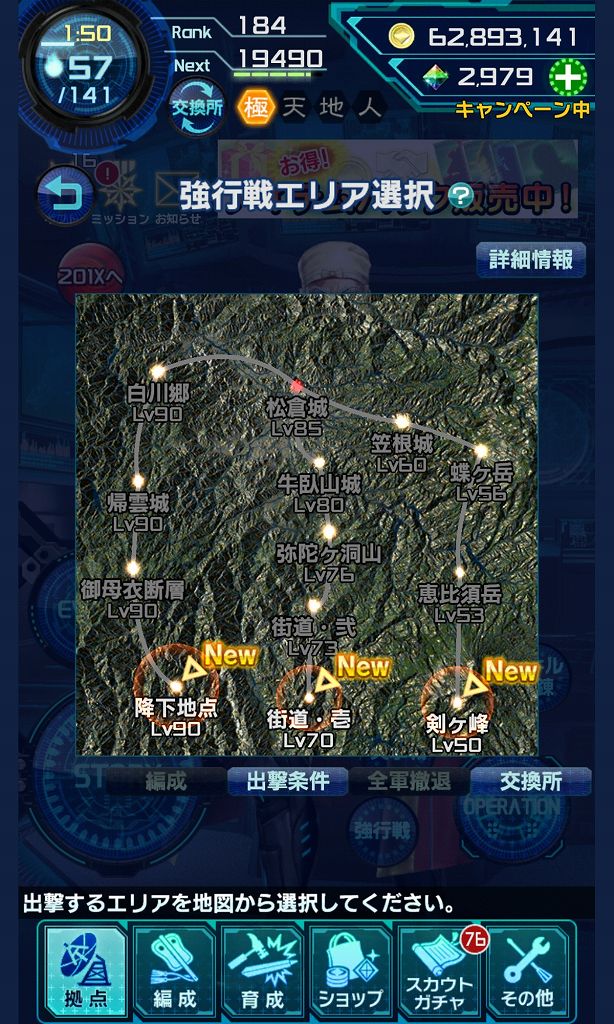Open 詳細情報 details
The height and width of the screenshot is (1024, 614).
tap(530, 260)
